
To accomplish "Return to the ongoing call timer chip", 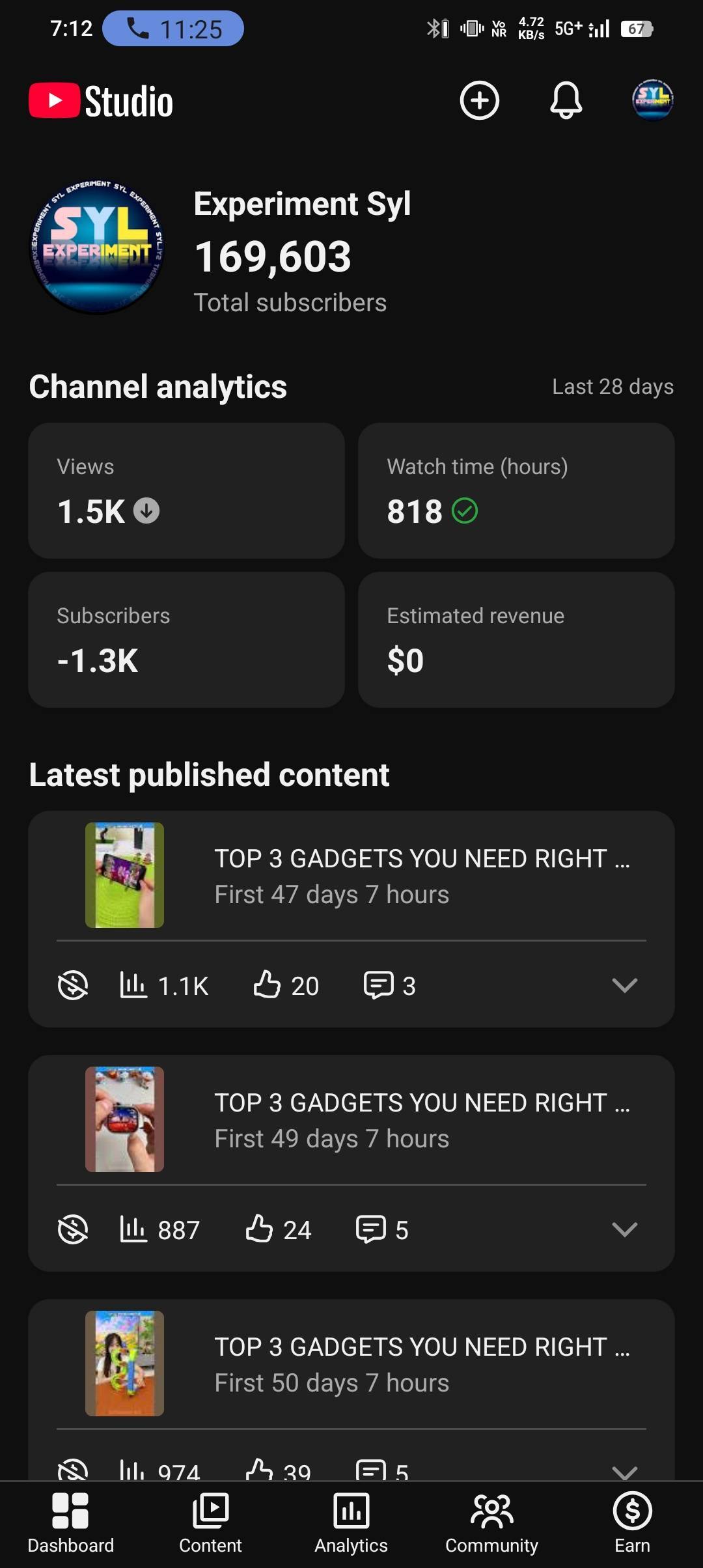I will click(x=173, y=29).
